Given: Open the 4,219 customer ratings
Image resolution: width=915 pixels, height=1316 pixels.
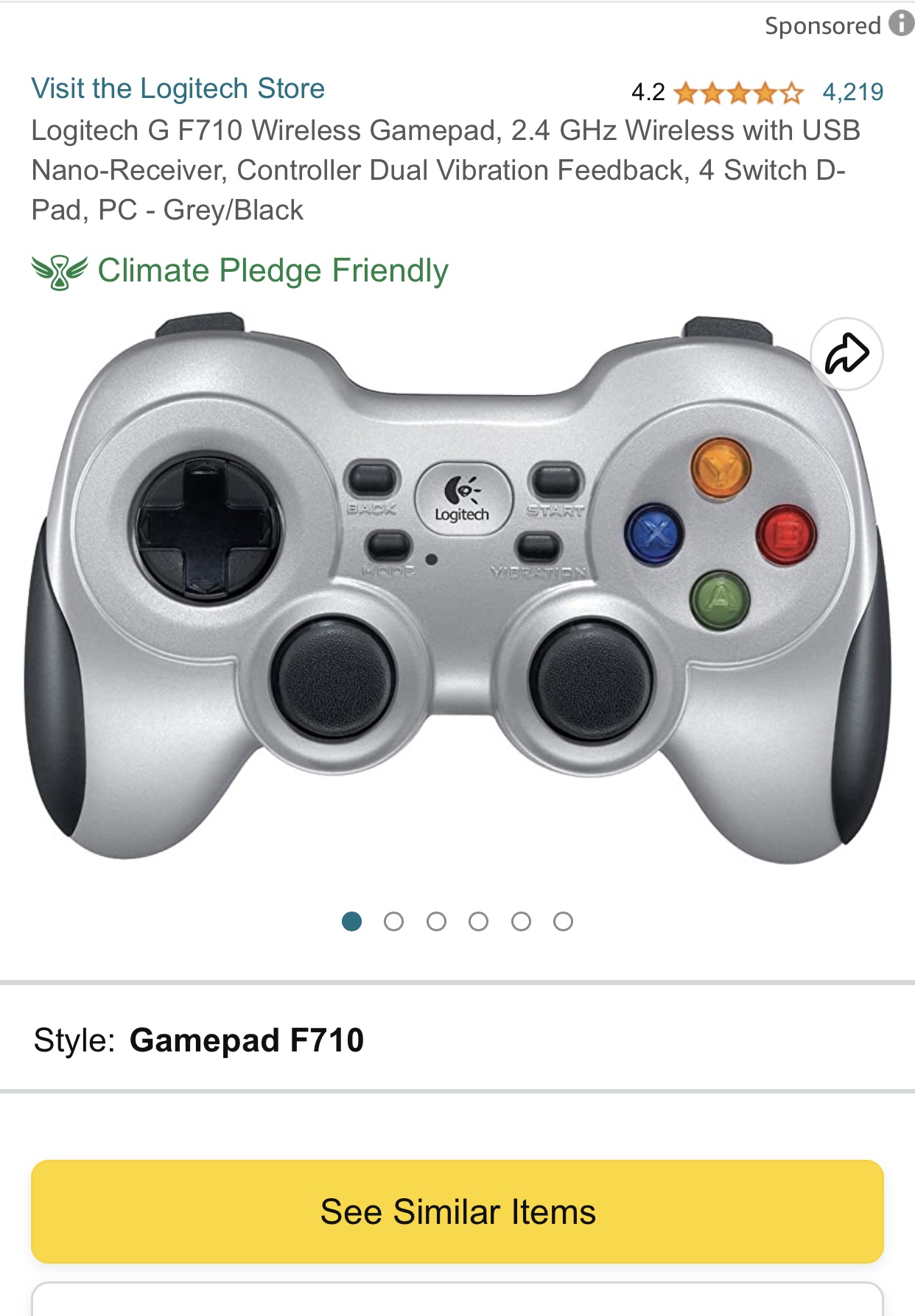Looking at the screenshot, I should coord(852,92).
